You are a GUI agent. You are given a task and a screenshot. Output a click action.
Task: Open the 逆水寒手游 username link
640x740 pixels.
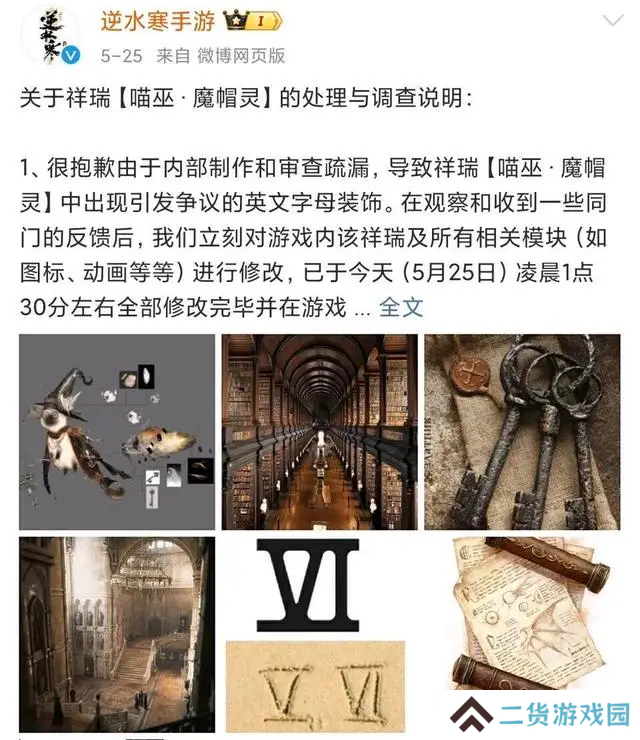pyautogui.click(x=159, y=21)
